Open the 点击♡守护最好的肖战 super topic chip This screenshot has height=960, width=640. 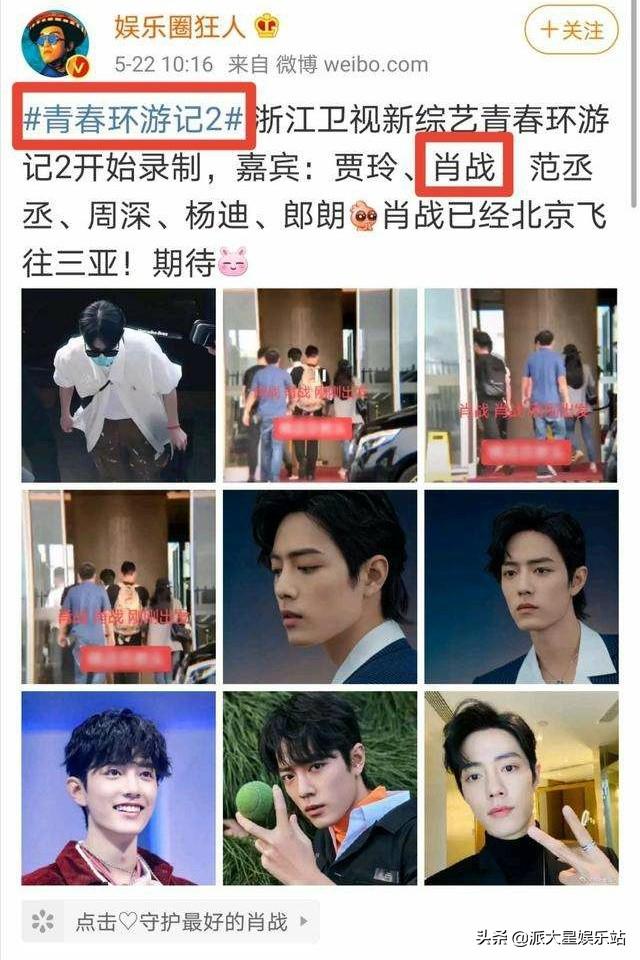170,920
